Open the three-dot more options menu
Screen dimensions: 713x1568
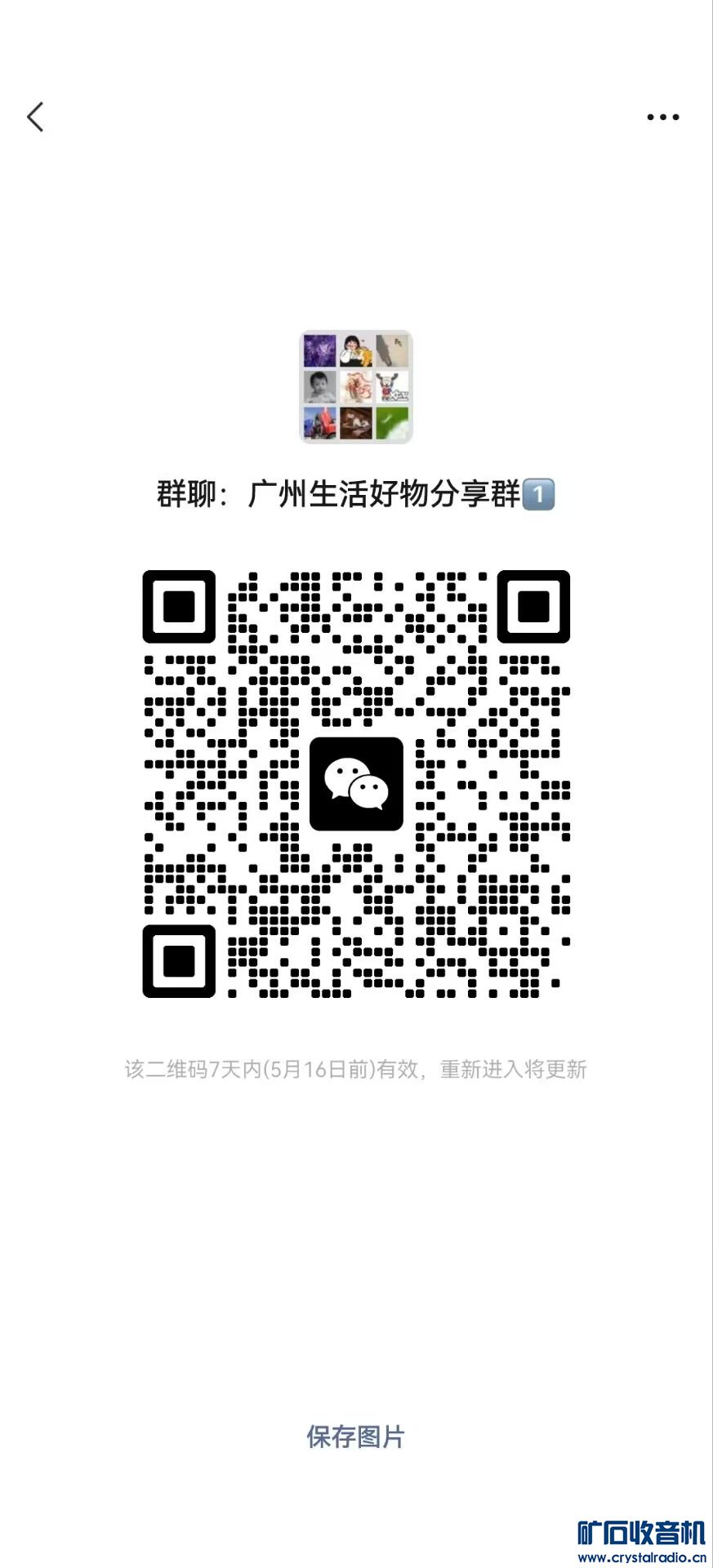662,118
